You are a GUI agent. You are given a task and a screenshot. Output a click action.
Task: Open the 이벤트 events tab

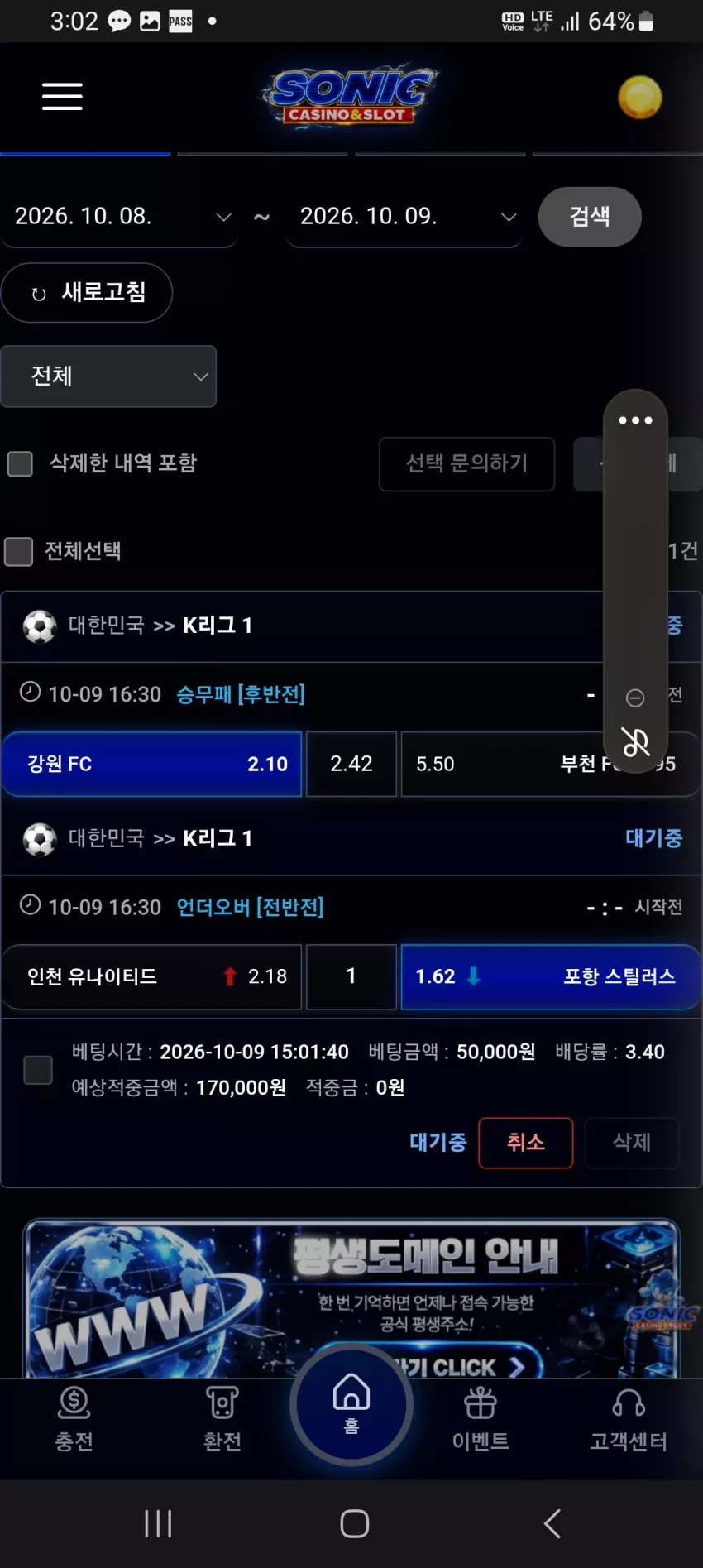coord(481,1420)
